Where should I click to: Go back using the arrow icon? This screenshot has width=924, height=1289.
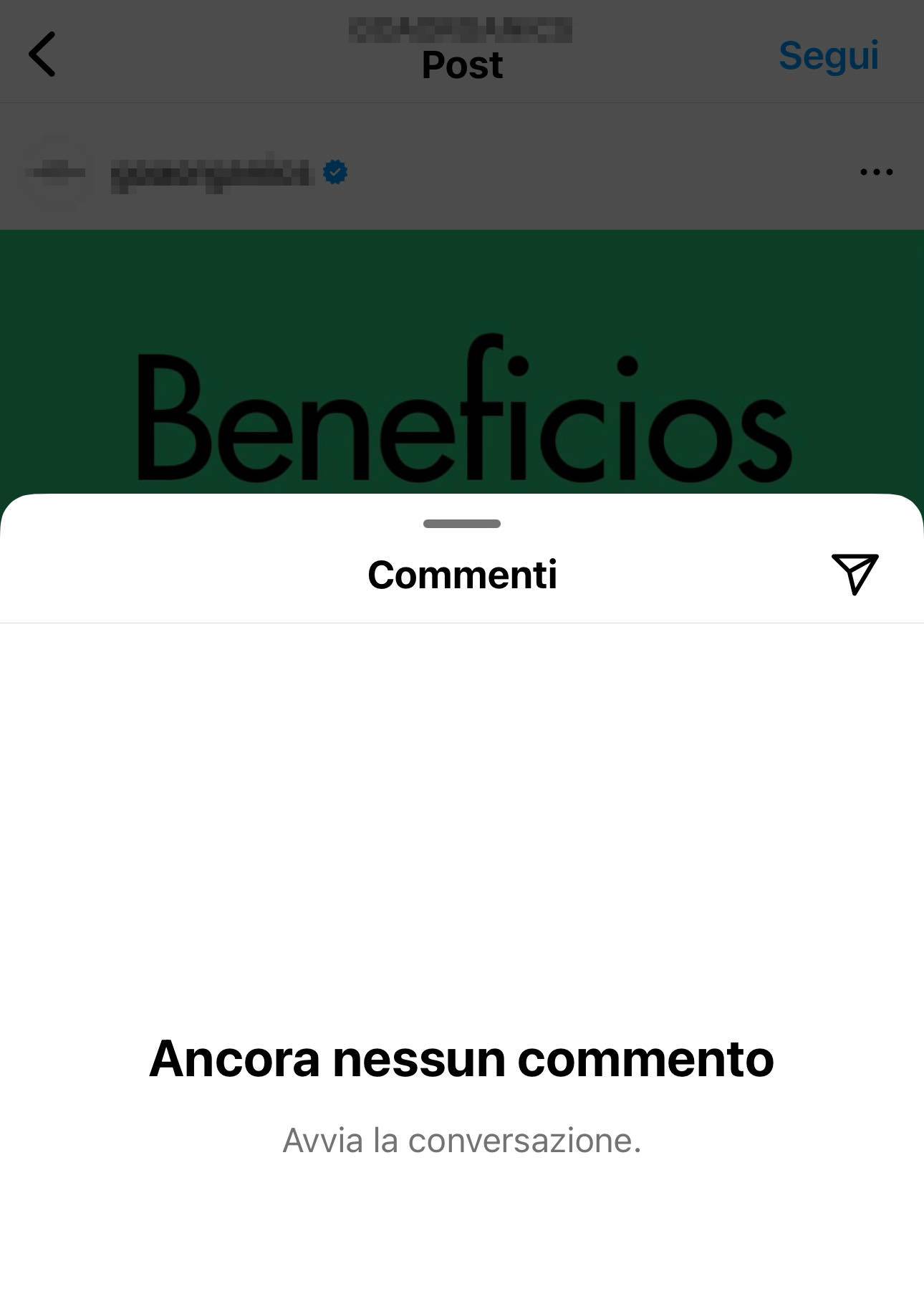coord(43,54)
